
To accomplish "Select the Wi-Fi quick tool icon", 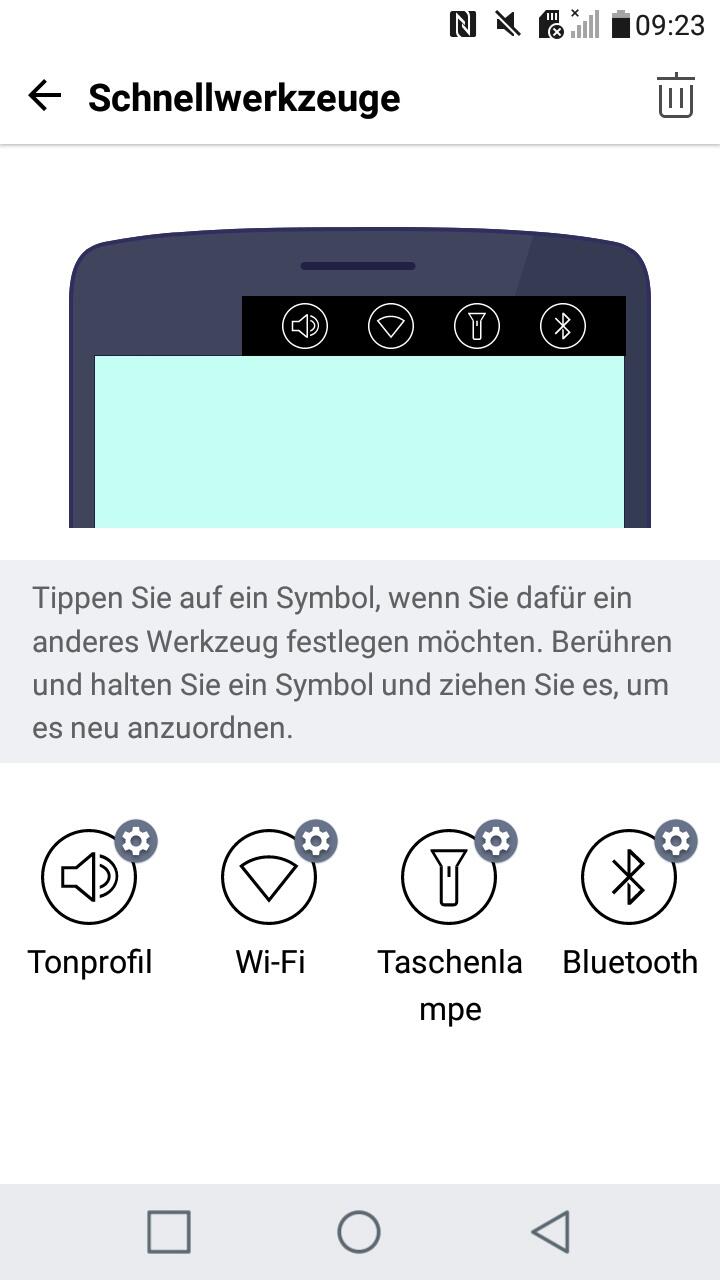I will point(270,877).
